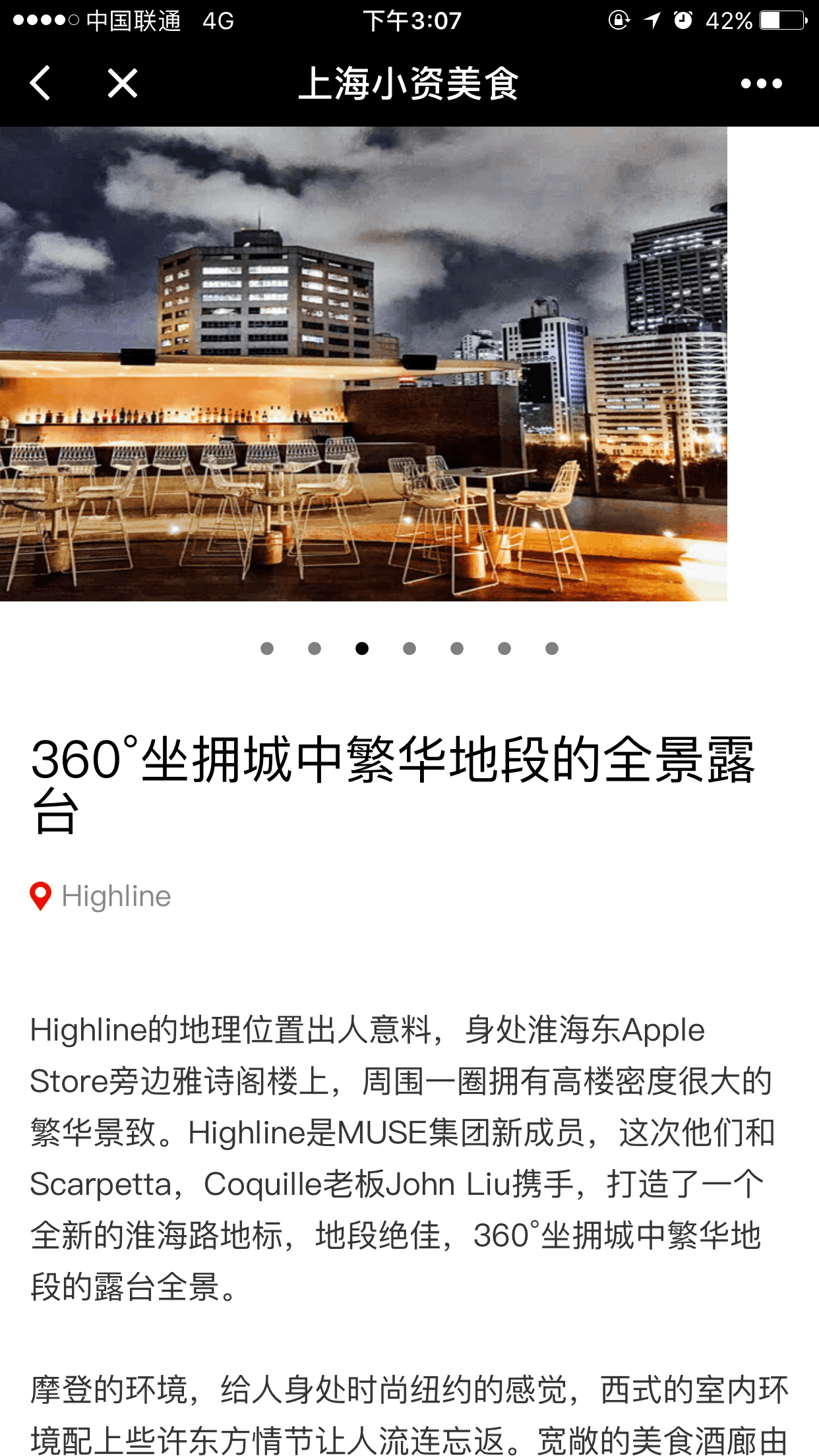The image size is (819, 1456).
Task: Go to the sixth carousel slide dot
Action: click(504, 648)
